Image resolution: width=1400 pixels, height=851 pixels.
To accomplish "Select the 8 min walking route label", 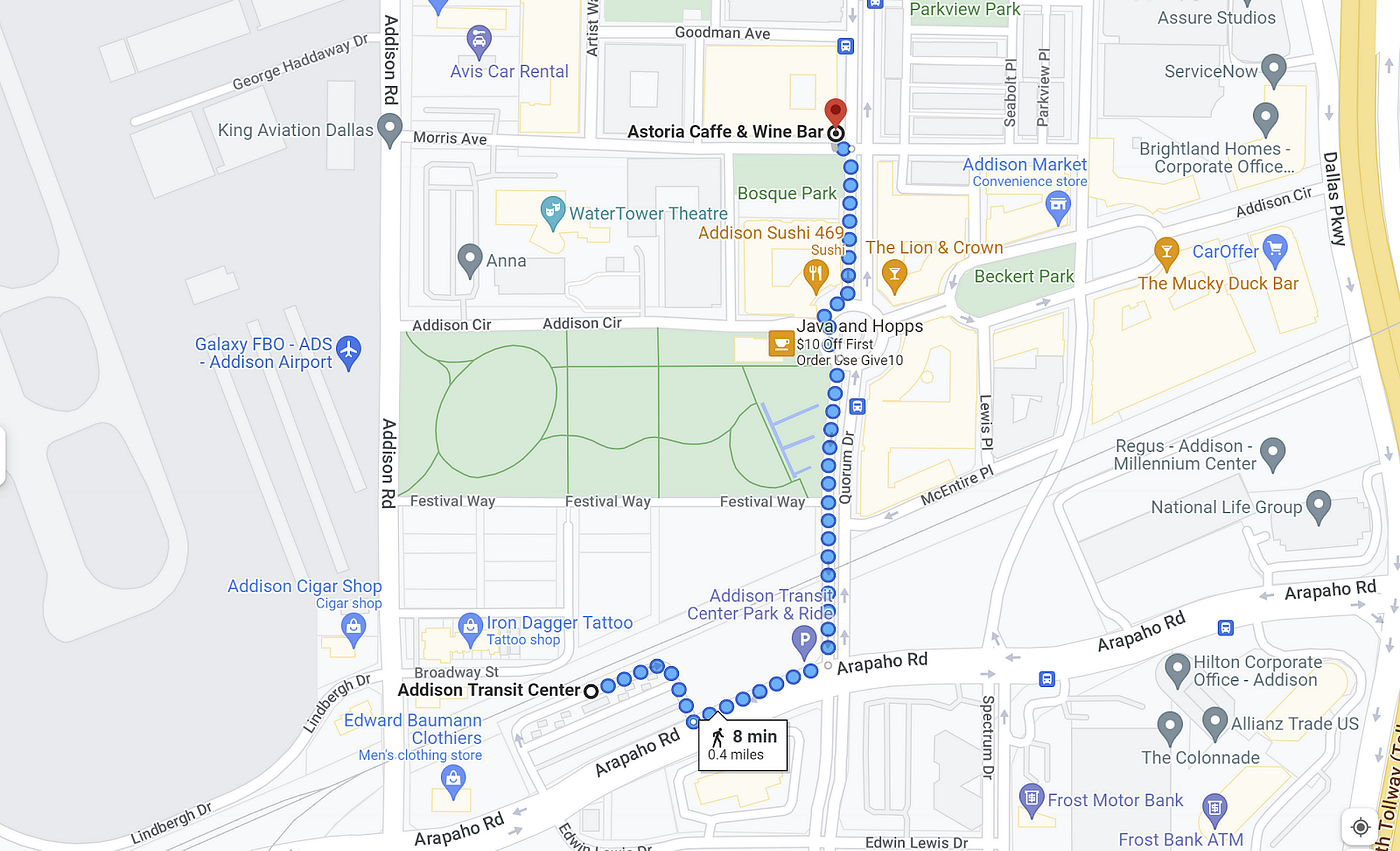I will click(742, 745).
